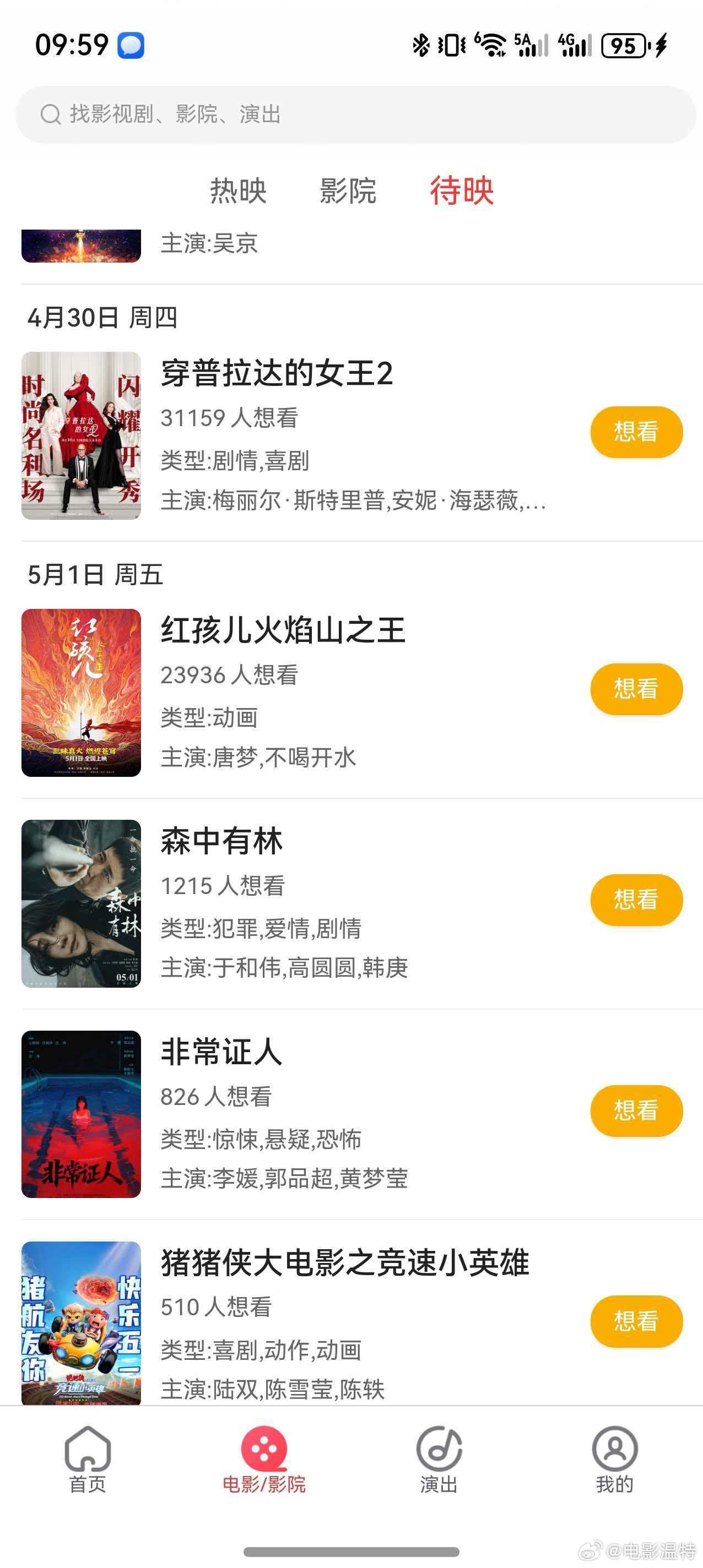Viewport: 703px width, 1568px height.
Task: Open the search box for films and cinemas
Action: tap(355, 115)
